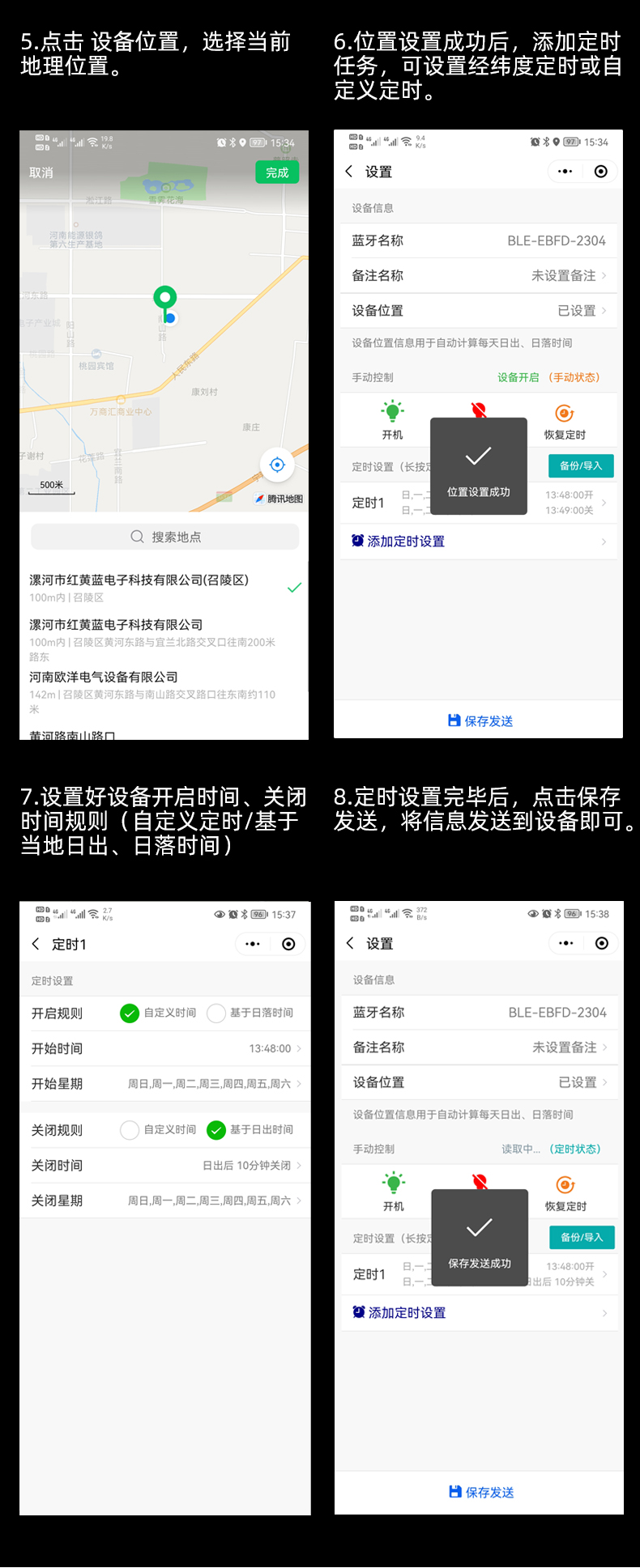This screenshot has width=640, height=1568.
Task: Click the magnifier icon in 搜索地点 search bar
Action: click(x=136, y=536)
